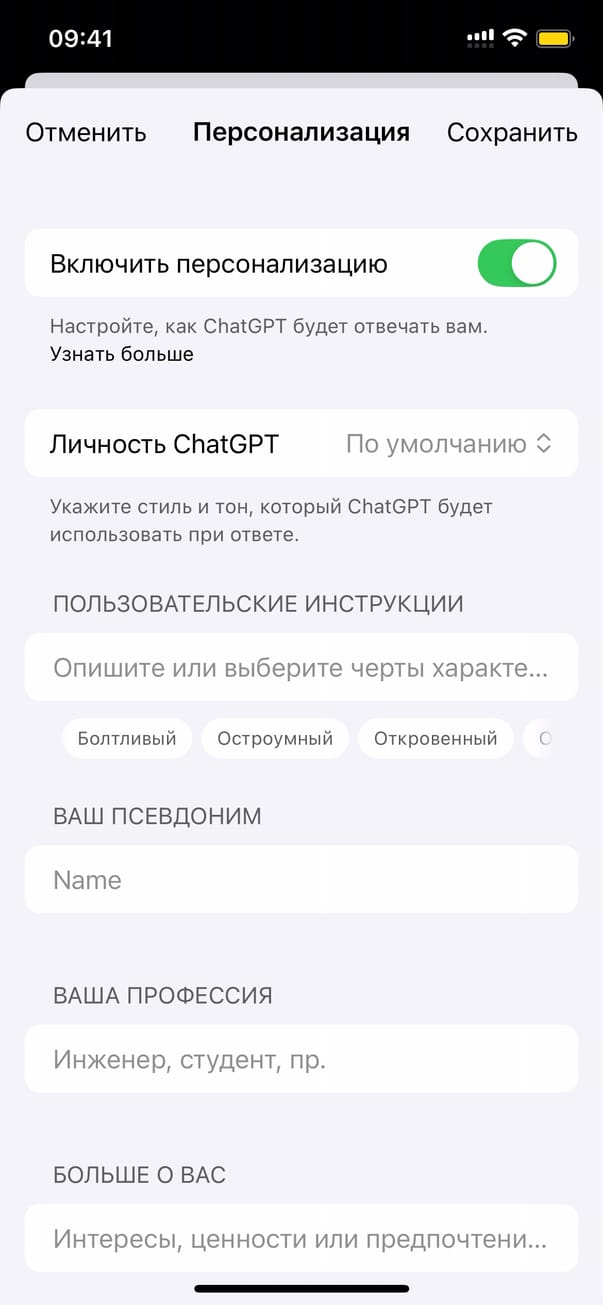Focus the custom instructions text field
The image size is (603, 1305).
coord(301,668)
